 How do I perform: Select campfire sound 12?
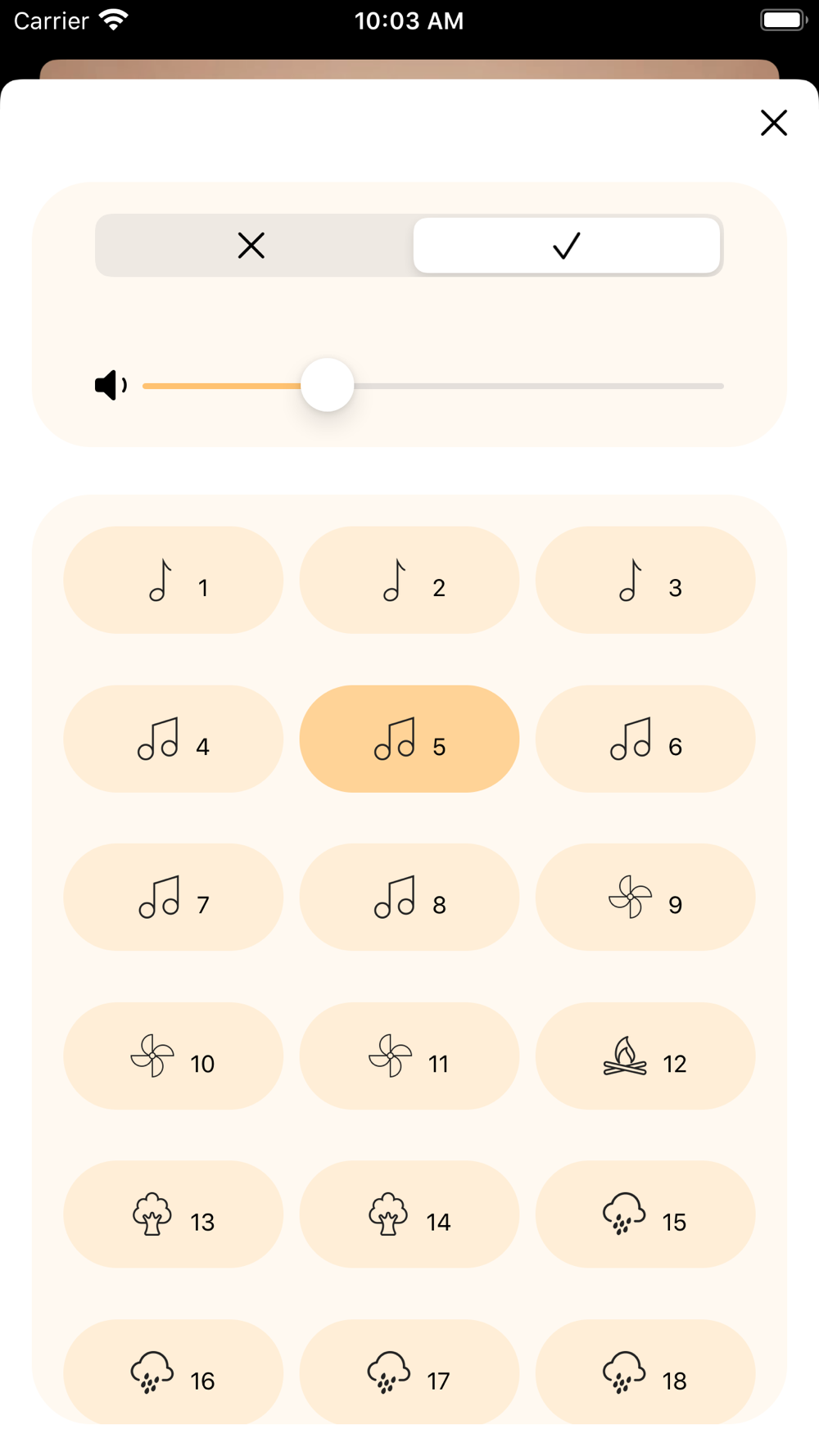point(645,1056)
